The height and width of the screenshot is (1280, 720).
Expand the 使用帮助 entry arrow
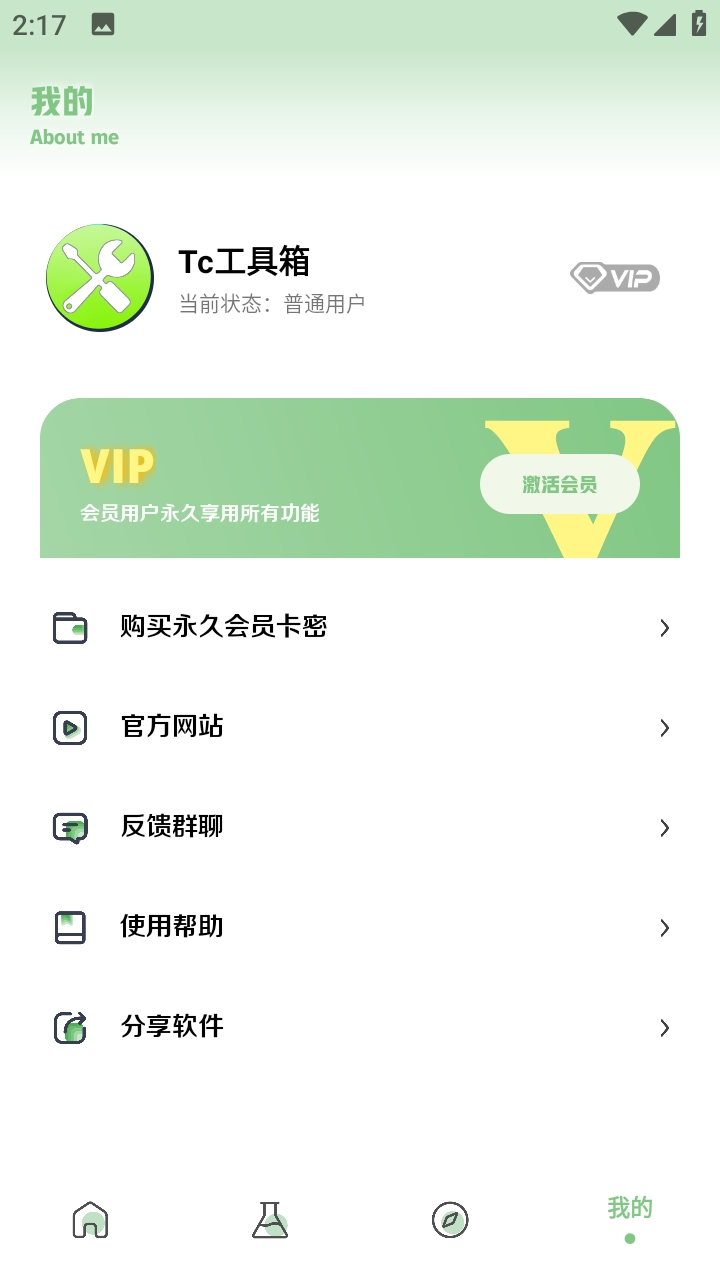pyautogui.click(x=664, y=928)
